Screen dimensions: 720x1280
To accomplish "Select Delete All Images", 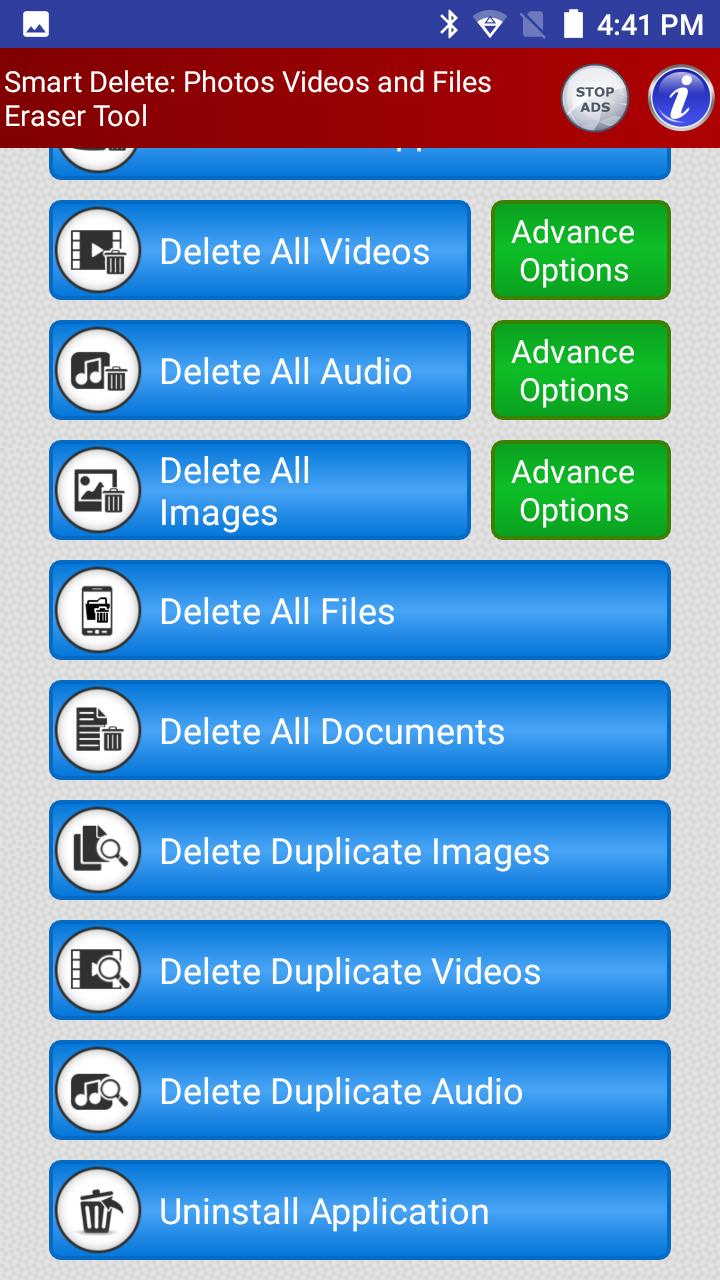I will [260, 490].
